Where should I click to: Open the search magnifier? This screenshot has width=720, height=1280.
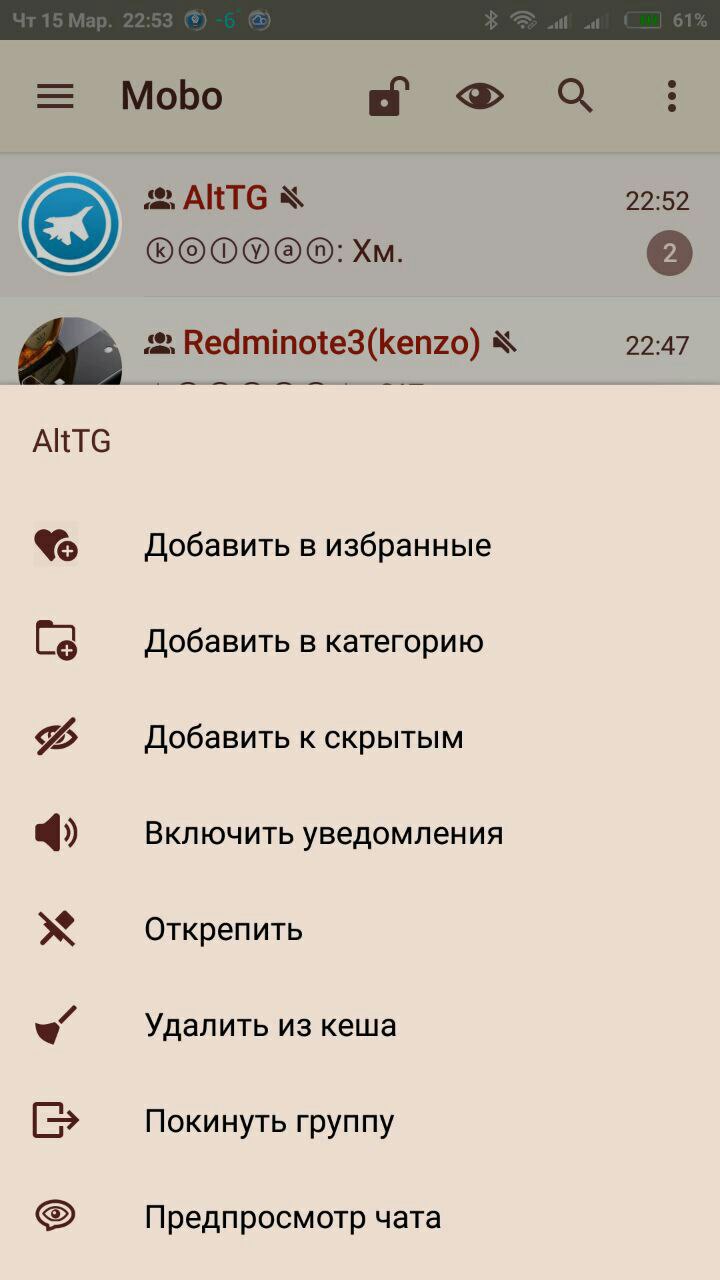point(575,96)
